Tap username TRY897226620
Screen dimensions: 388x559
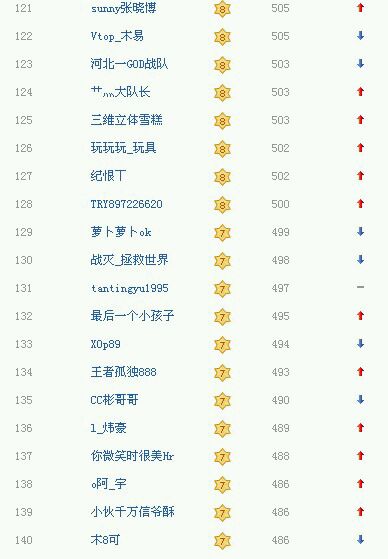126,204
